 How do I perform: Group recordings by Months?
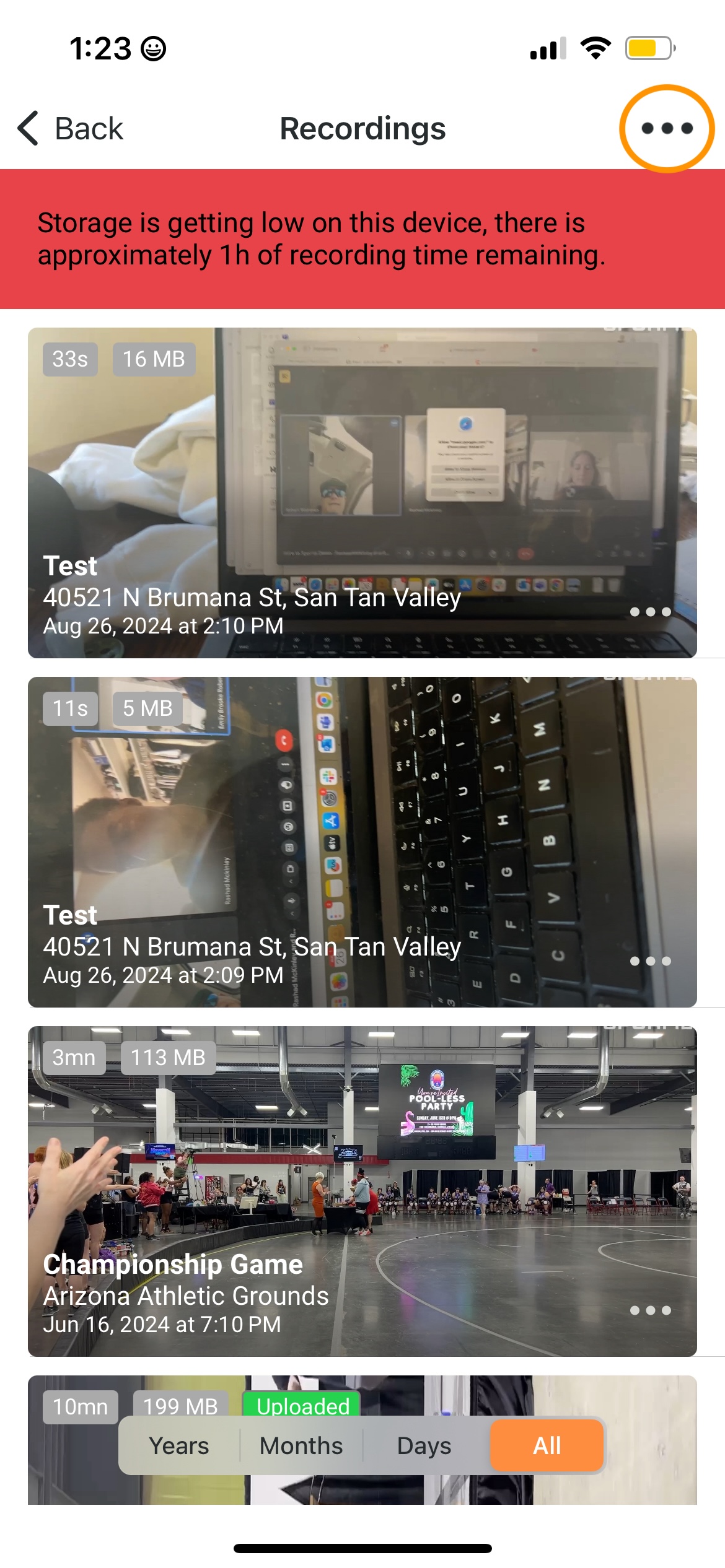(301, 1445)
